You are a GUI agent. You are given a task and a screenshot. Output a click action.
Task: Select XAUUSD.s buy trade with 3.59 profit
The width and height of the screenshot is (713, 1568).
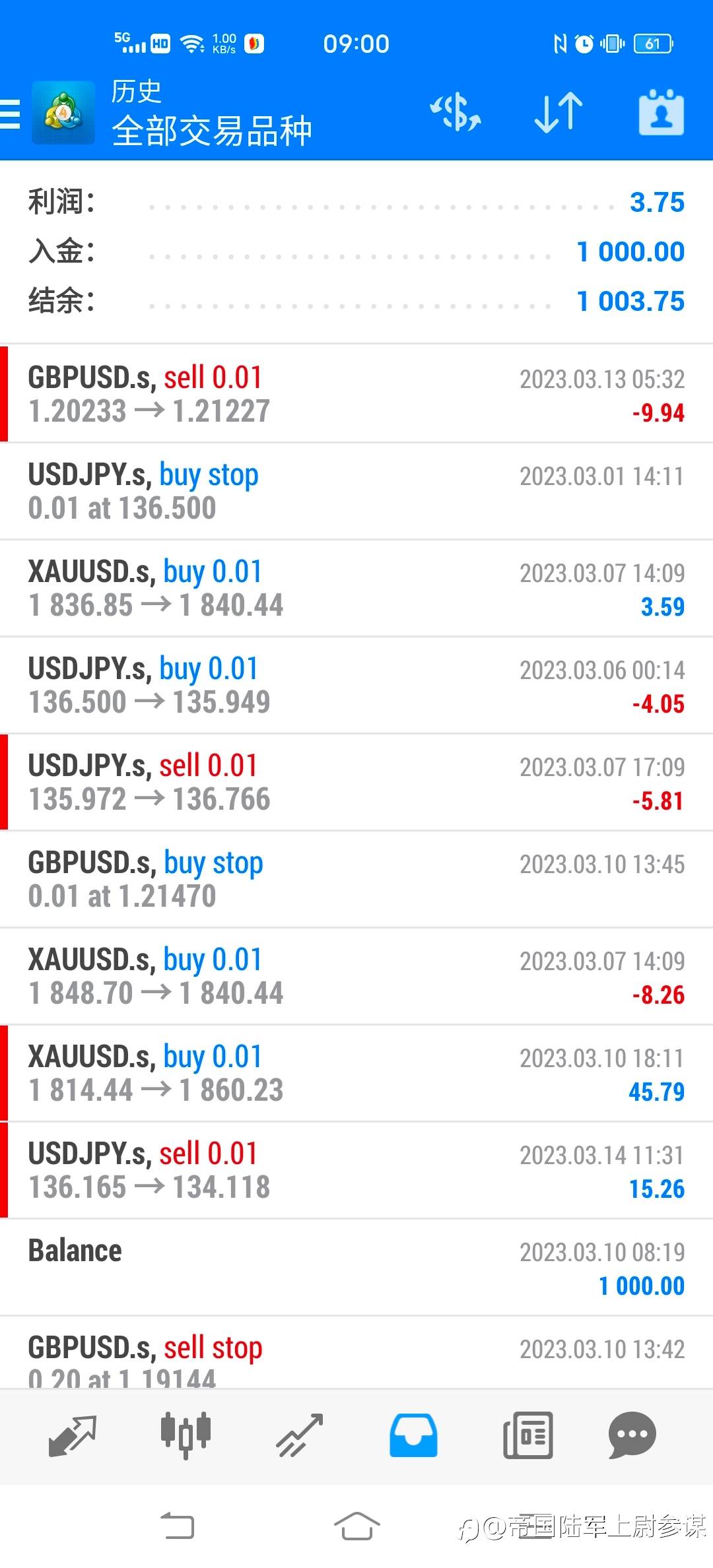click(x=356, y=588)
